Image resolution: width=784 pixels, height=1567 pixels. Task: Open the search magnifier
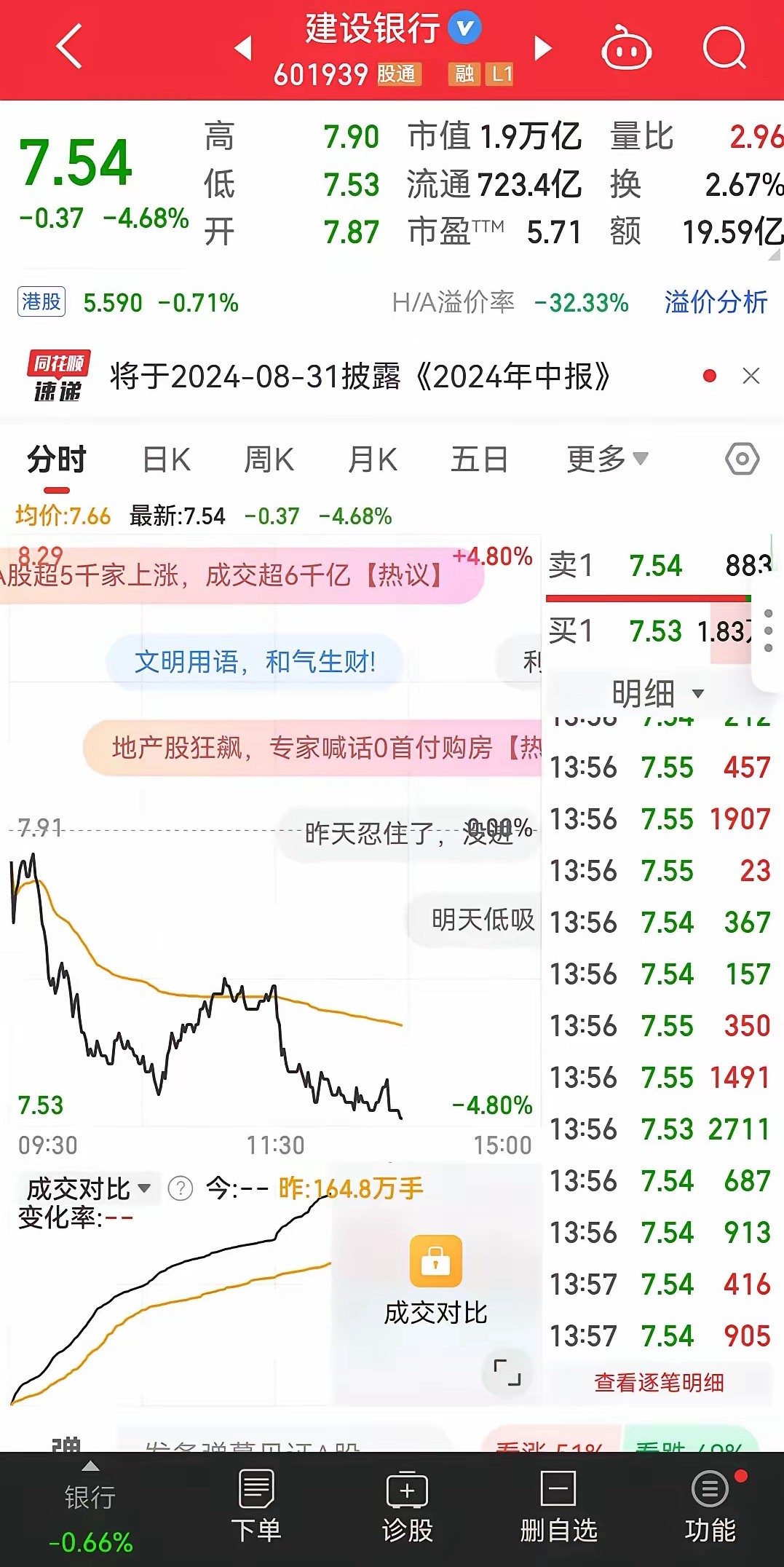click(725, 49)
